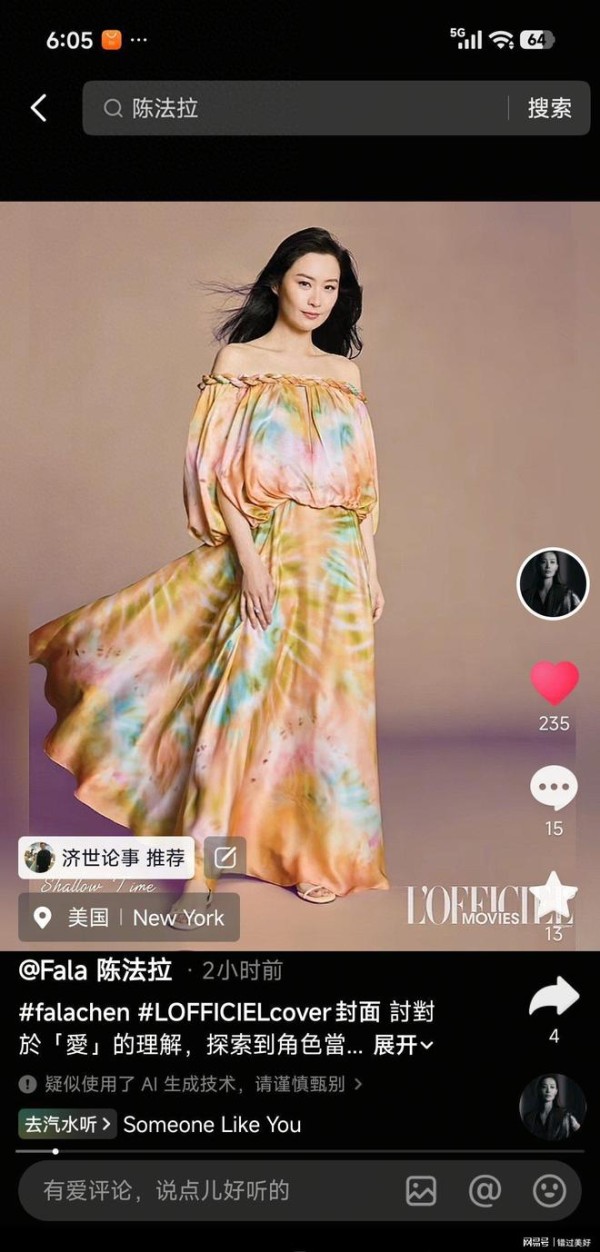
Task: Open the author's round profile avatar
Action: point(552,583)
